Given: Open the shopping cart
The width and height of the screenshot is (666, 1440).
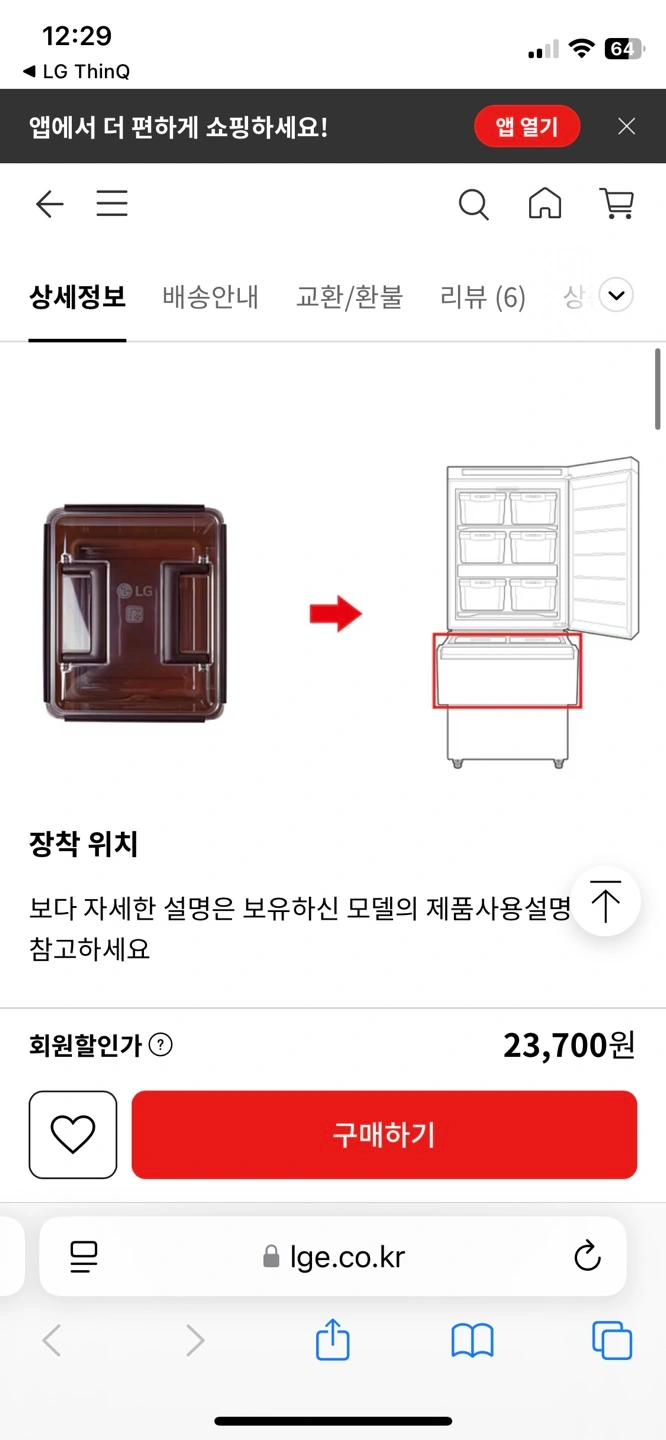Looking at the screenshot, I should (617, 204).
